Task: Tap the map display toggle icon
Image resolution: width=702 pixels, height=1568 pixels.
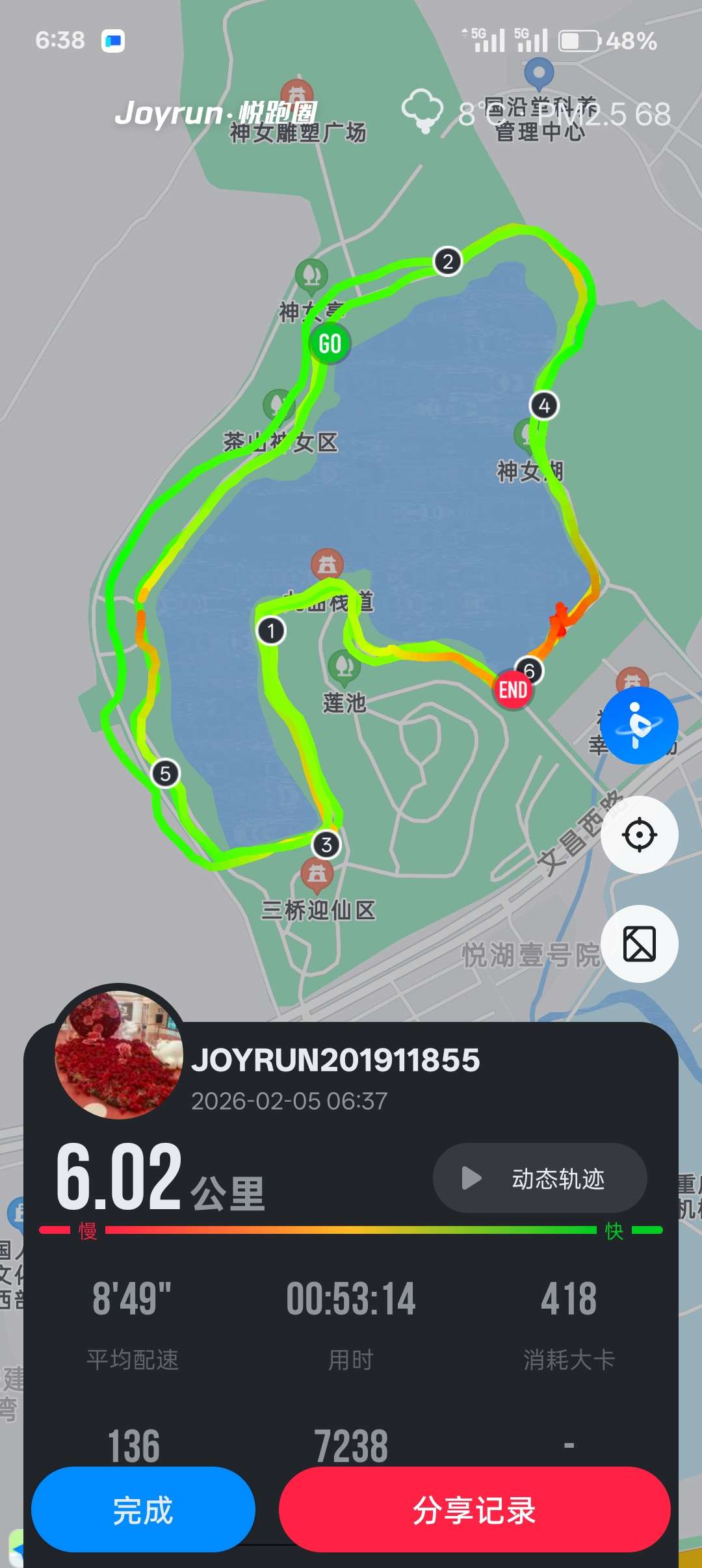Action: point(639,943)
